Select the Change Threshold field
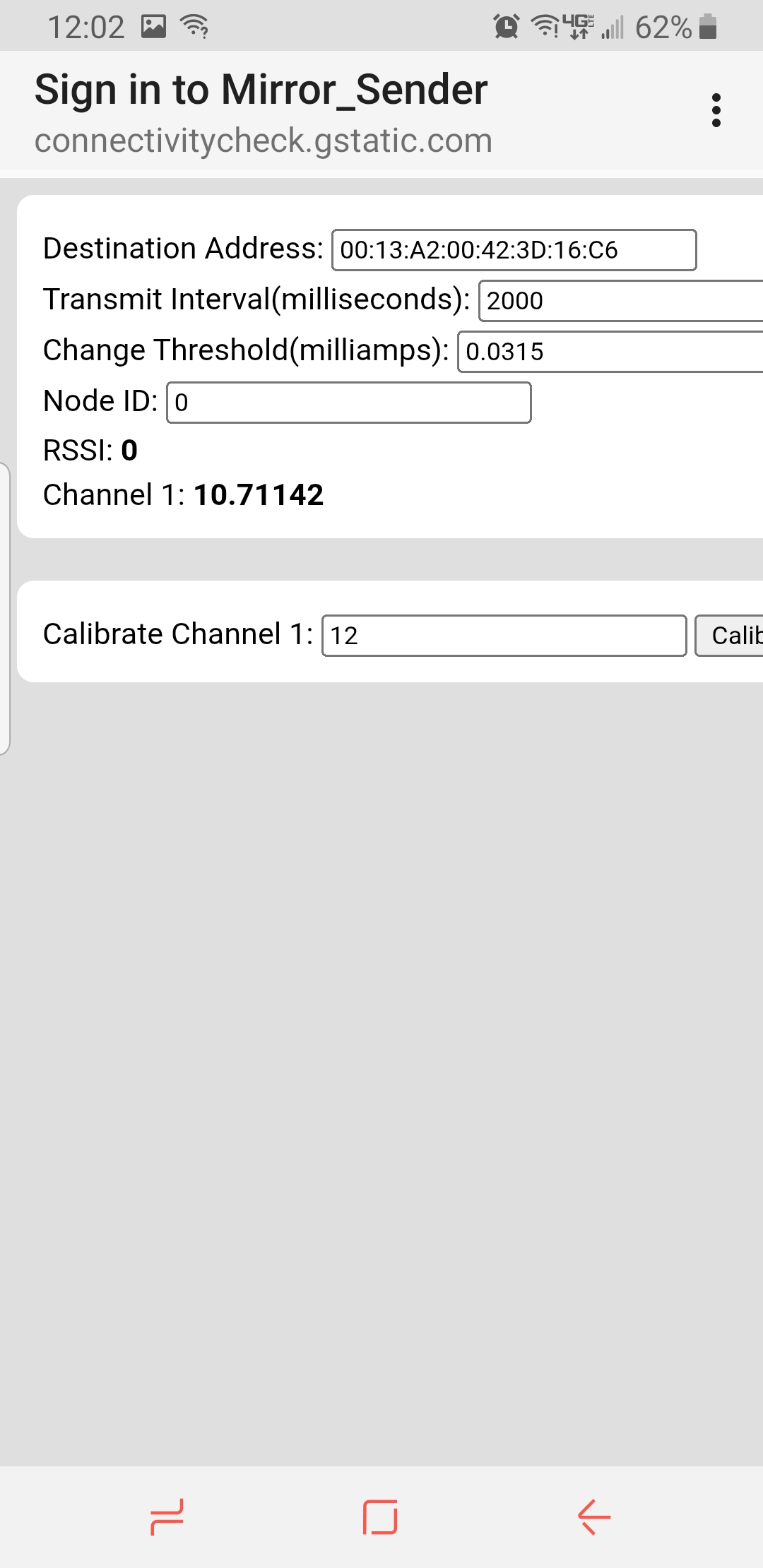Image resolution: width=763 pixels, height=1568 pixels. pyautogui.click(x=610, y=352)
